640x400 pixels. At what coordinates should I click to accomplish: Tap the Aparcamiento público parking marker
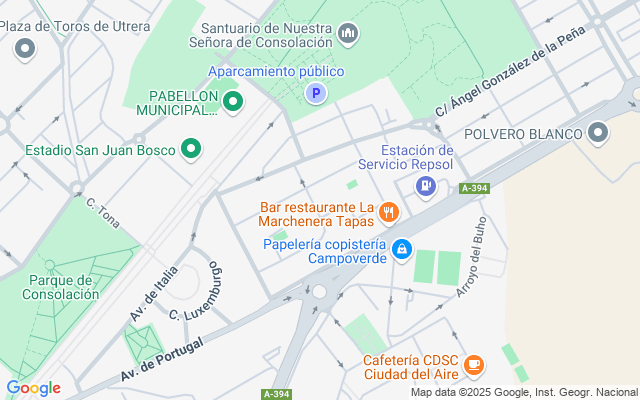316,93
